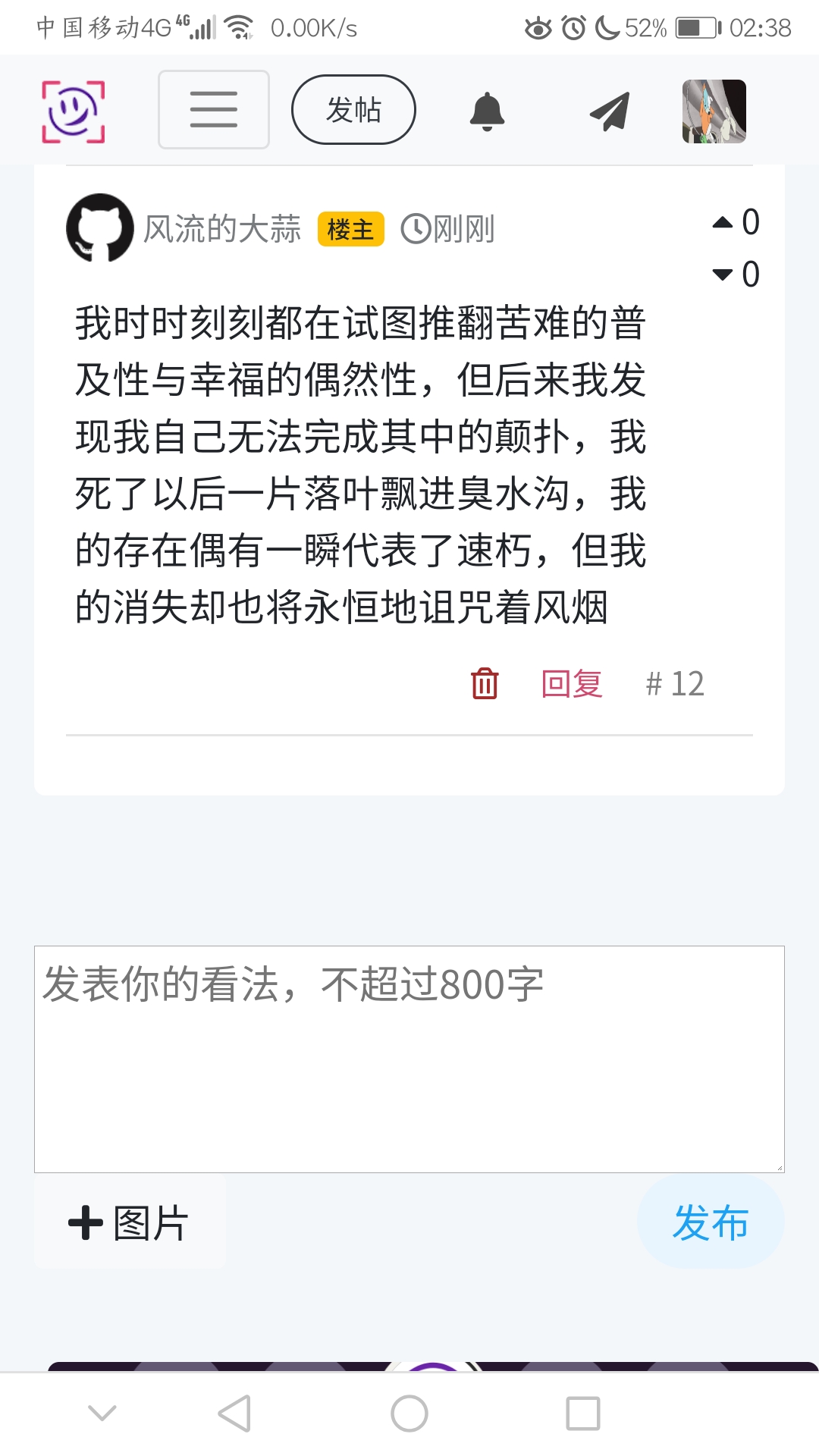Open the hamburger menu
The image size is (819, 1456).
[x=213, y=109]
